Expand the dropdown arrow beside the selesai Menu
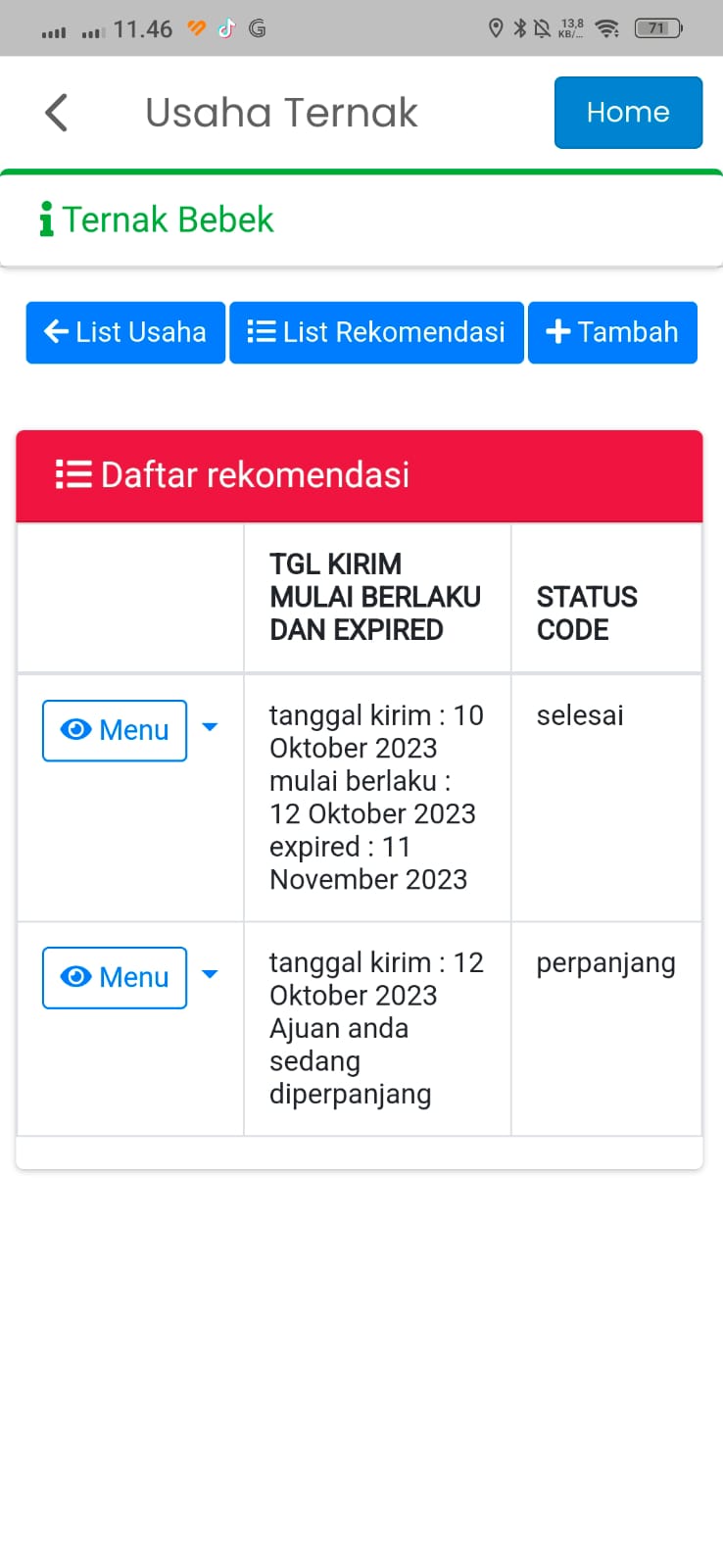The width and height of the screenshot is (723, 1568). [210, 728]
